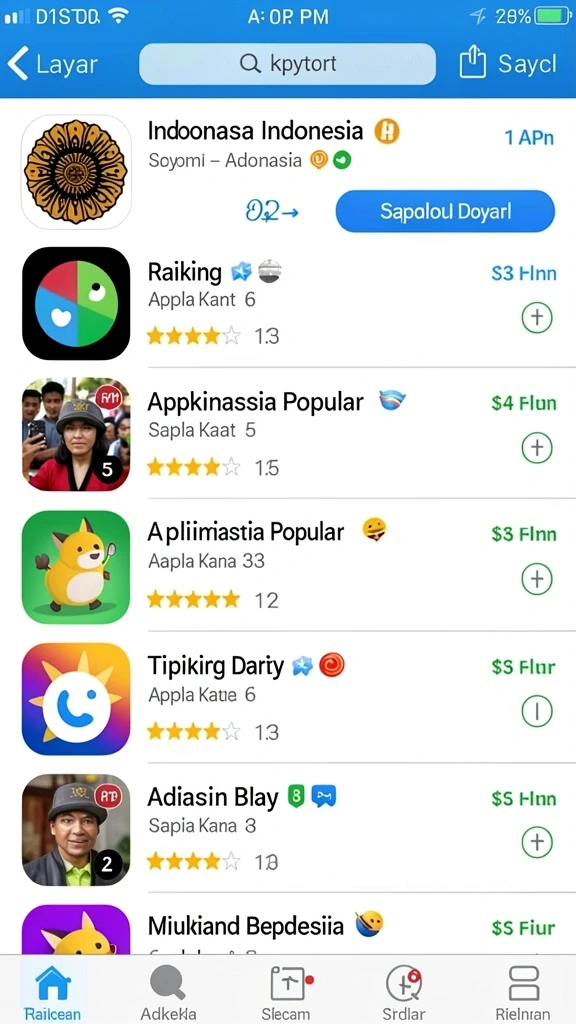Open the Indoonasa Indonesia app listing
576x1024 pixels.
[288, 172]
